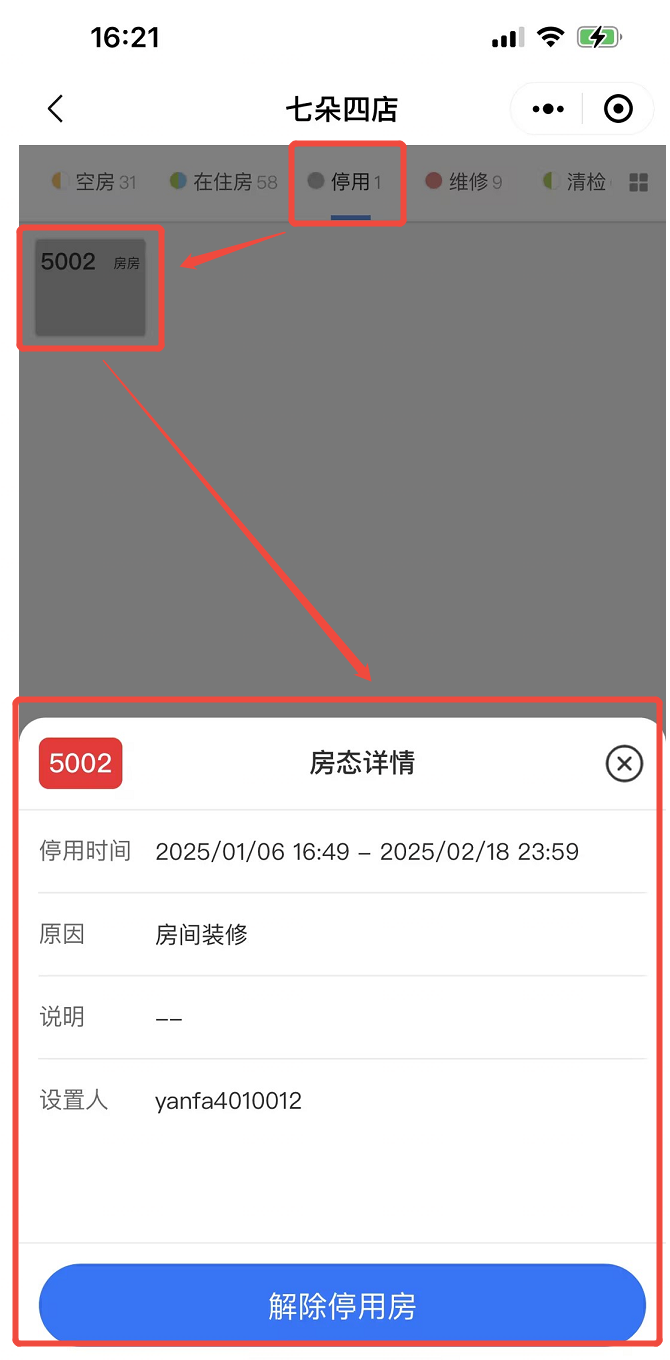The image size is (670, 1360).
Task: Switch to the 清检 tab
Action: pyautogui.click(x=575, y=182)
